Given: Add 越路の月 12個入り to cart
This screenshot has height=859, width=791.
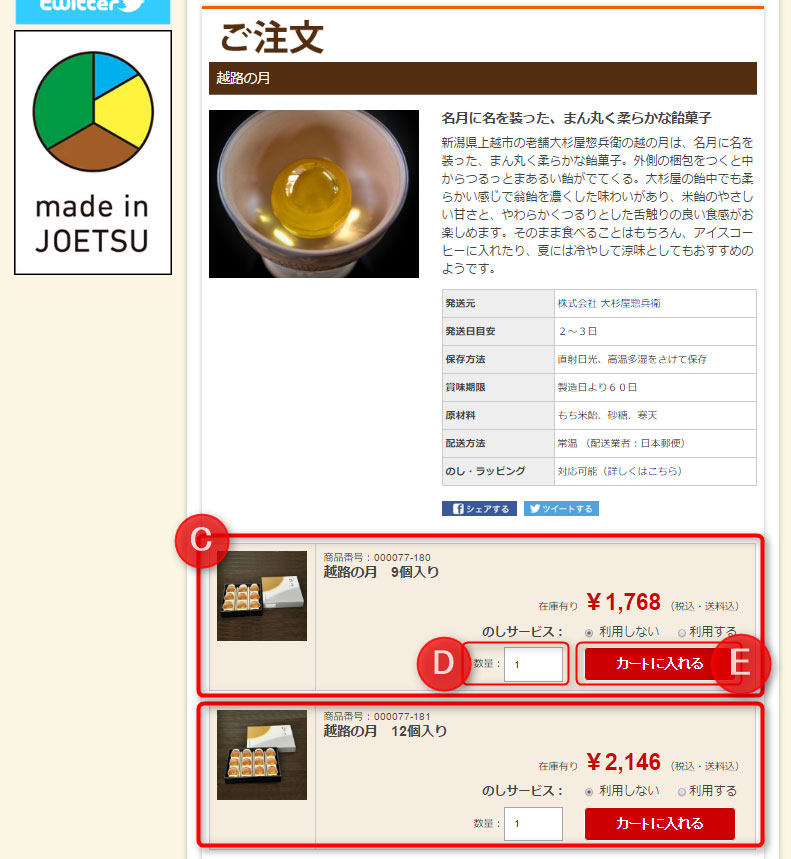Looking at the screenshot, I should [x=659, y=824].
